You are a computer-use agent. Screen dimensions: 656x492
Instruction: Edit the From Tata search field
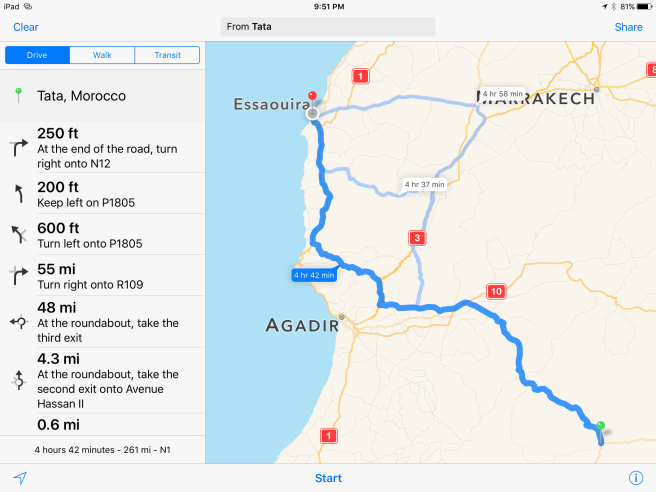(328, 27)
